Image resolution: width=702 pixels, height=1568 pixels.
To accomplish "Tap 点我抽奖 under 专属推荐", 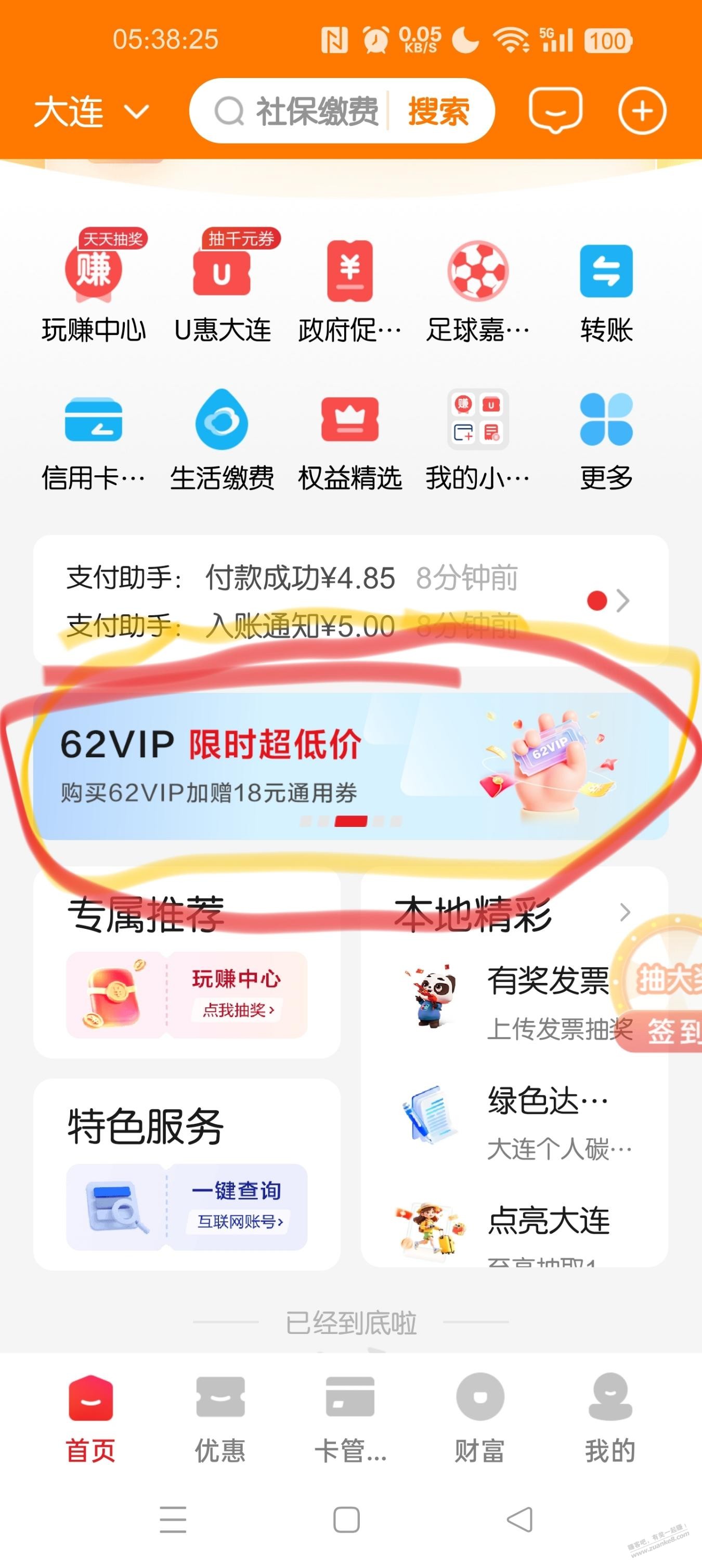I will coord(238,1009).
